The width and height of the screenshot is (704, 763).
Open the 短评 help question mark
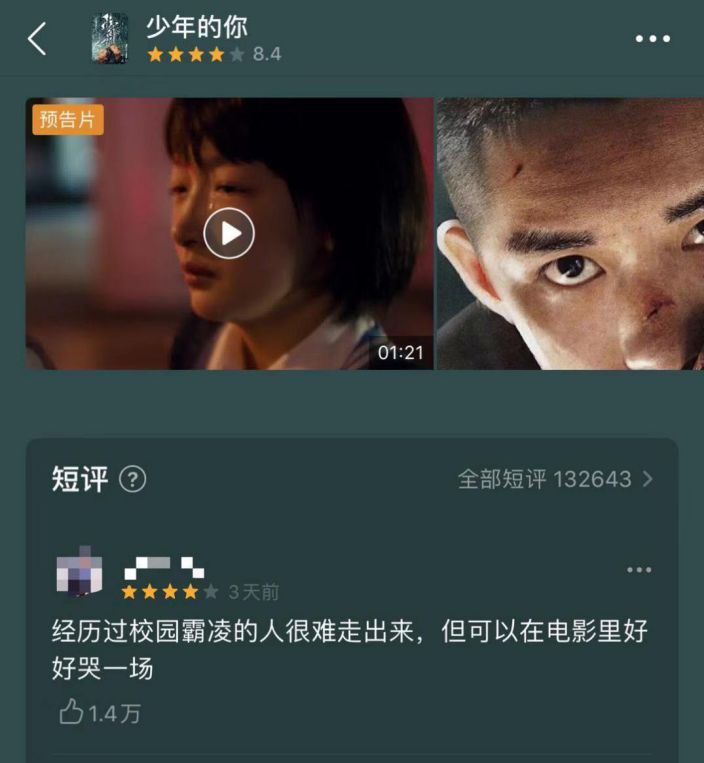tap(133, 480)
